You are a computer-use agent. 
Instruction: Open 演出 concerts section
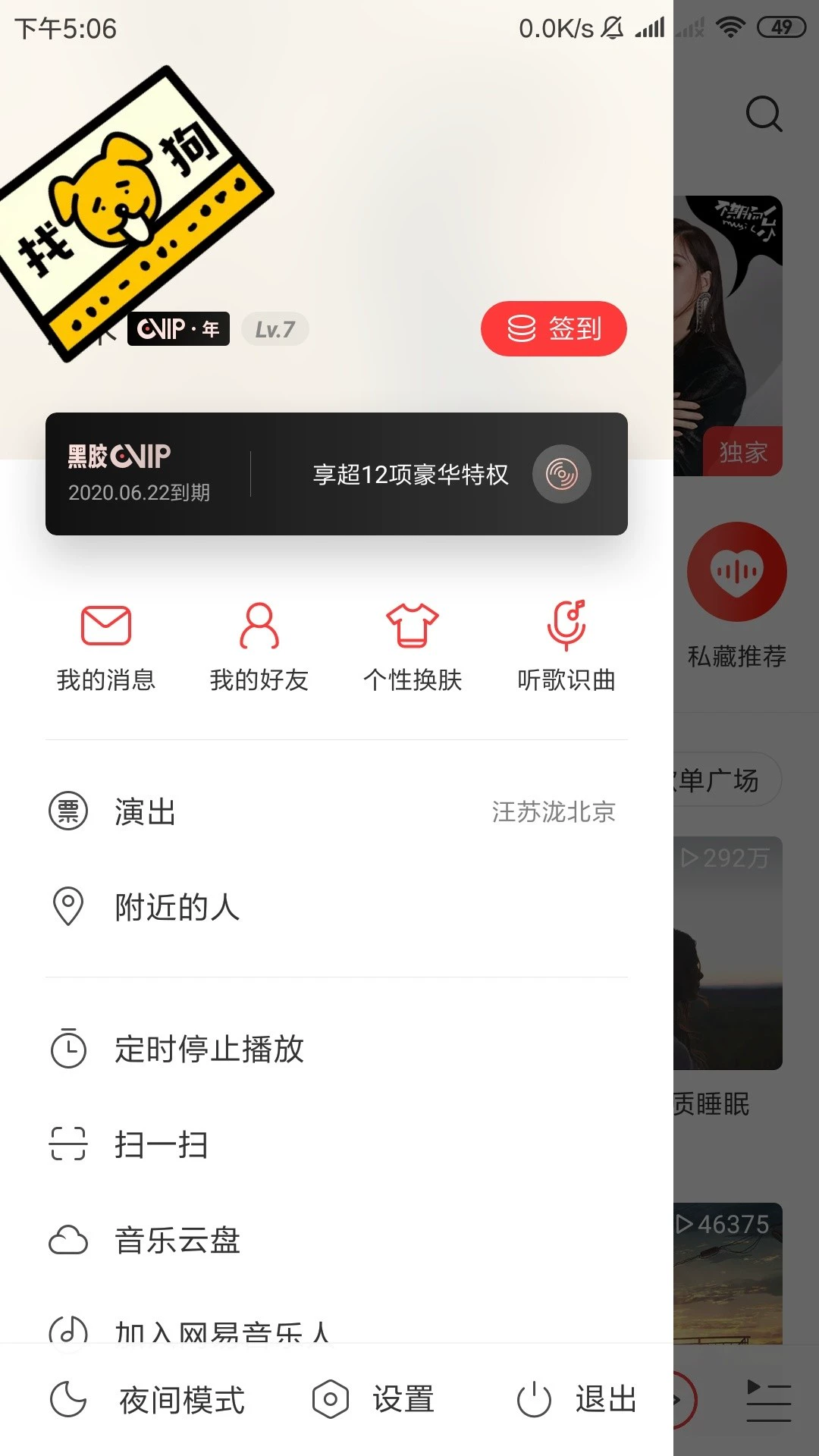(x=144, y=812)
